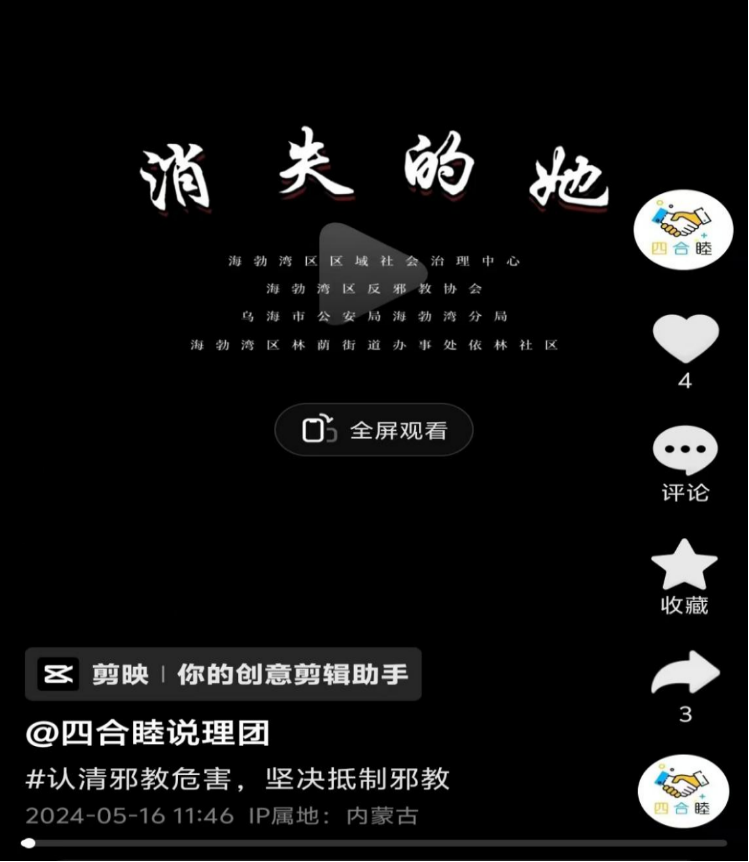This screenshot has height=862, width=749.
Task: Open the 评论 comments
Action: (x=685, y=453)
